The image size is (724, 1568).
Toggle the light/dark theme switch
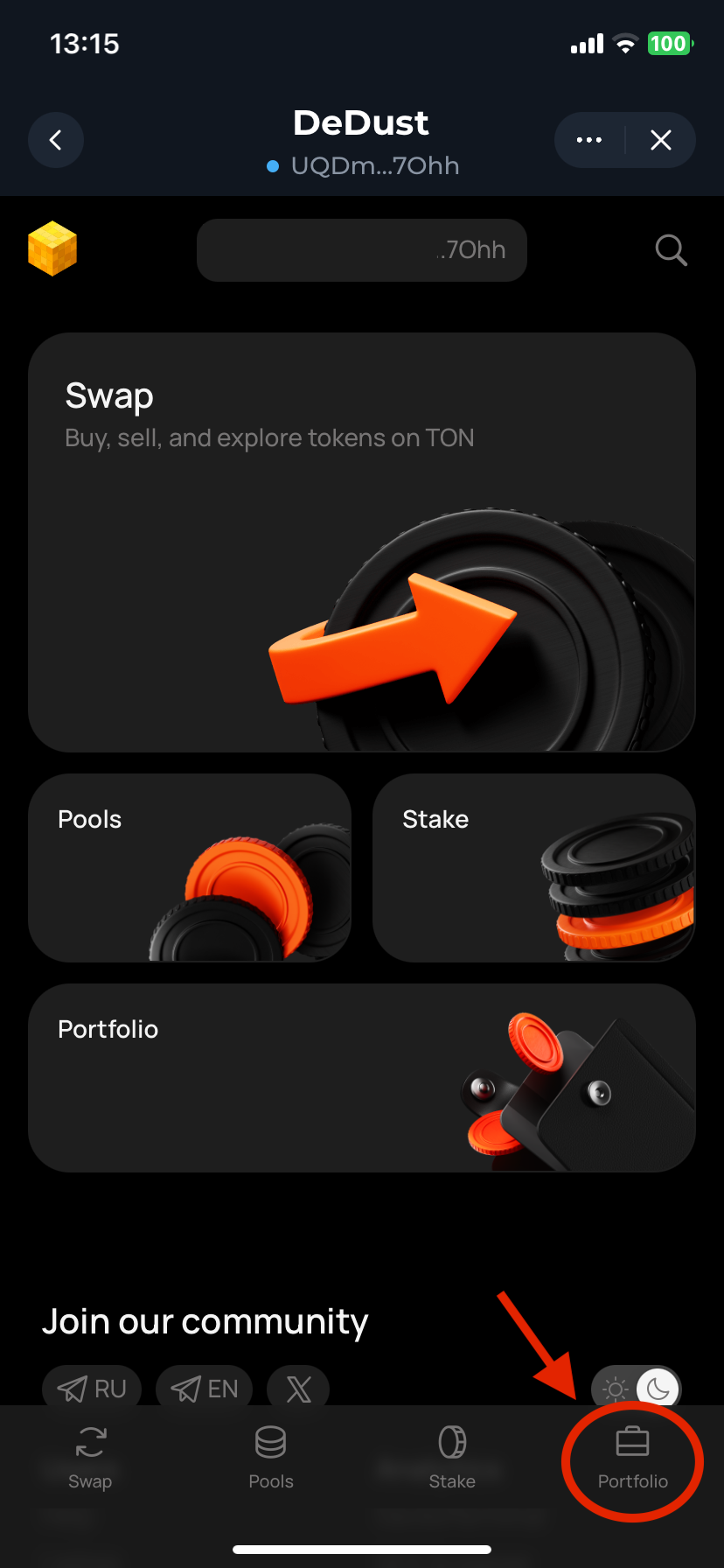coord(636,1388)
